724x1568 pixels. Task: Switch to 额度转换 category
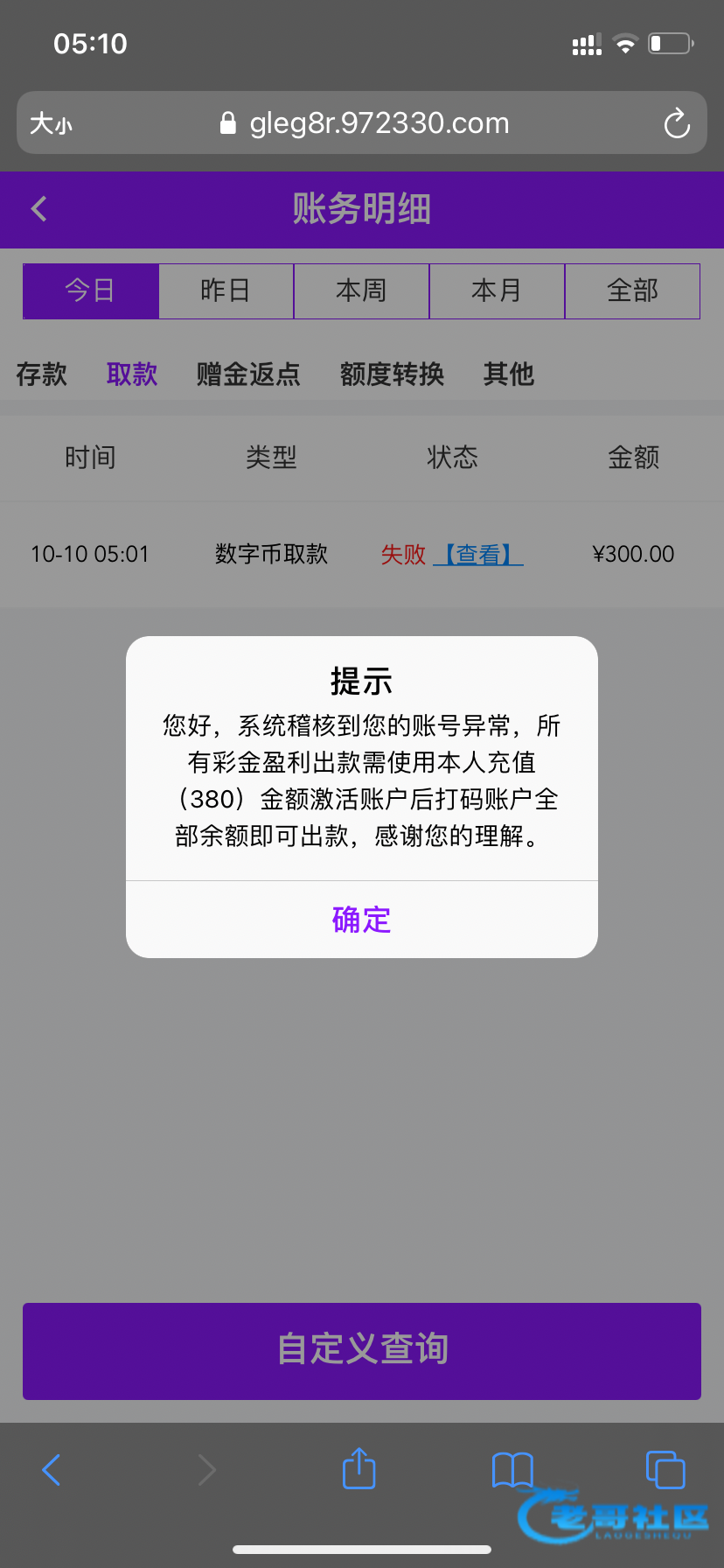tap(392, 374)
